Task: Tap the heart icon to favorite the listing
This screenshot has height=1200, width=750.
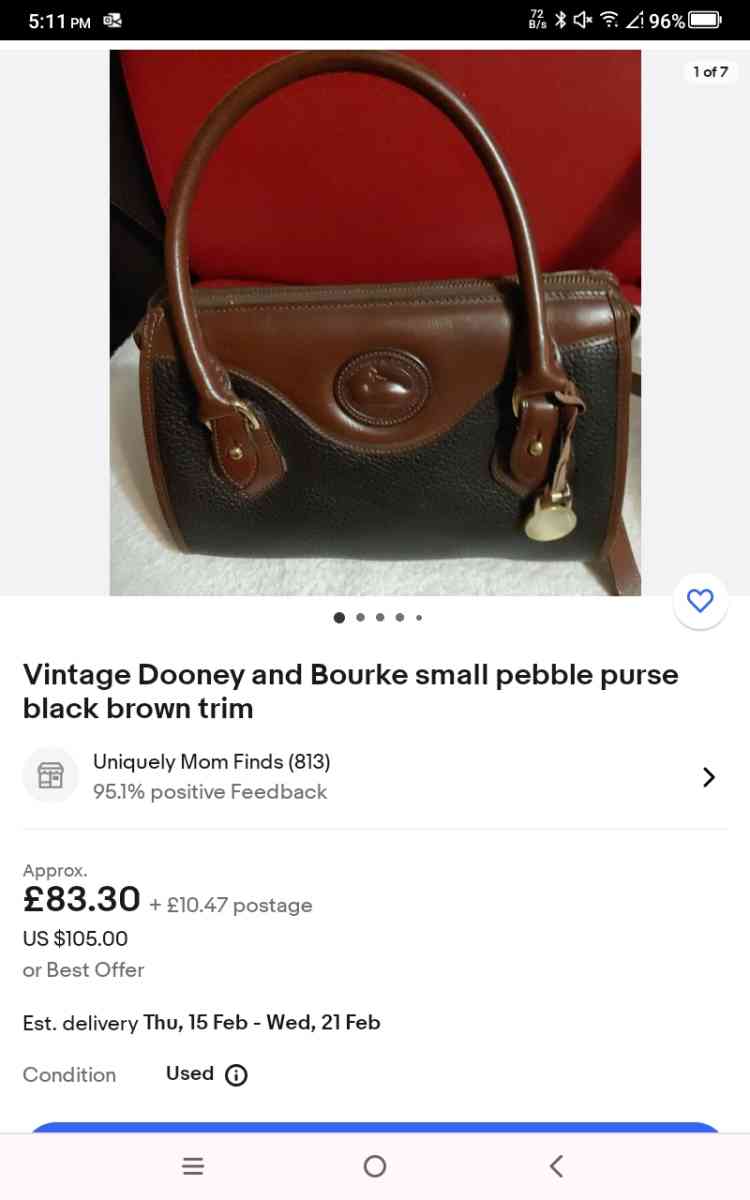Action: tap(700, 600)
